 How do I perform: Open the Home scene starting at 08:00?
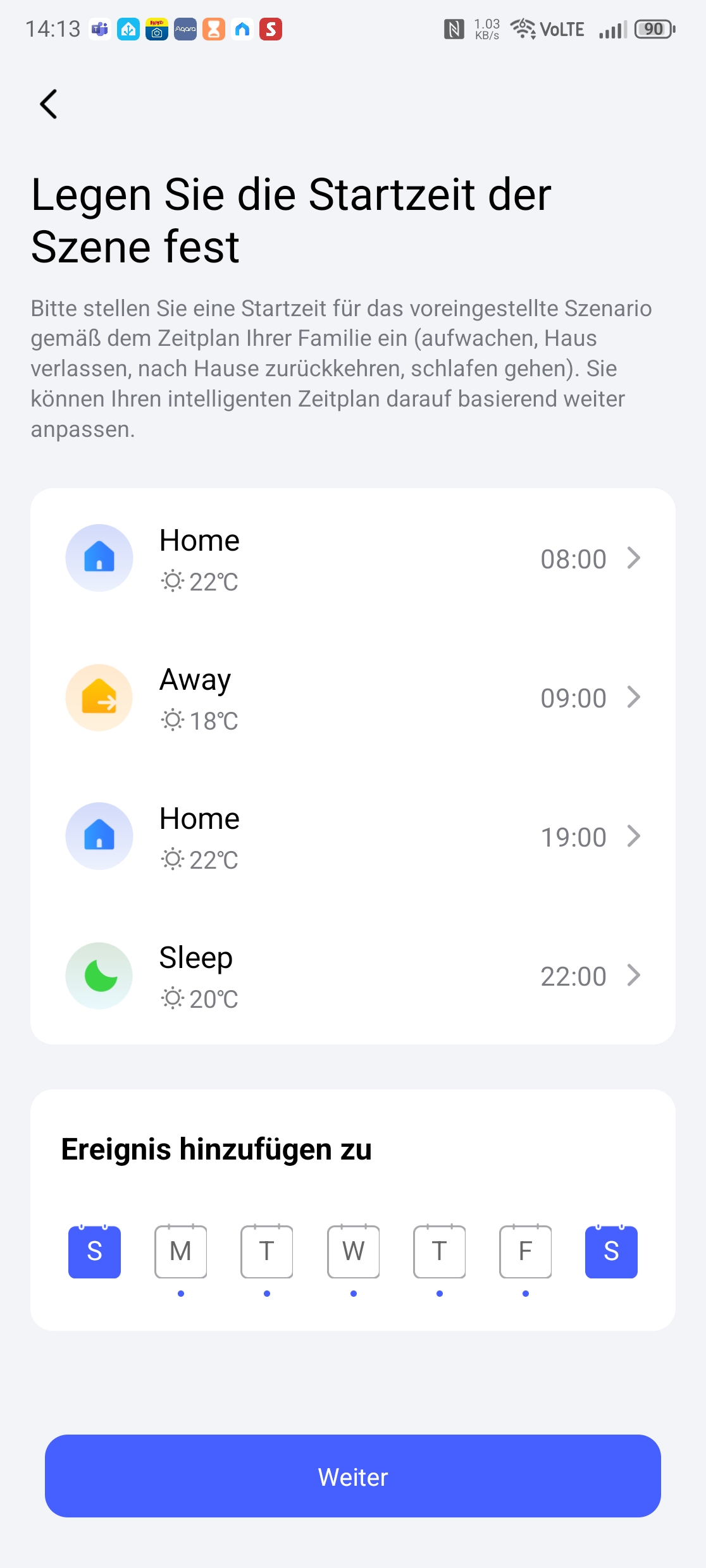pyautogui.click(x=353, y=558)
